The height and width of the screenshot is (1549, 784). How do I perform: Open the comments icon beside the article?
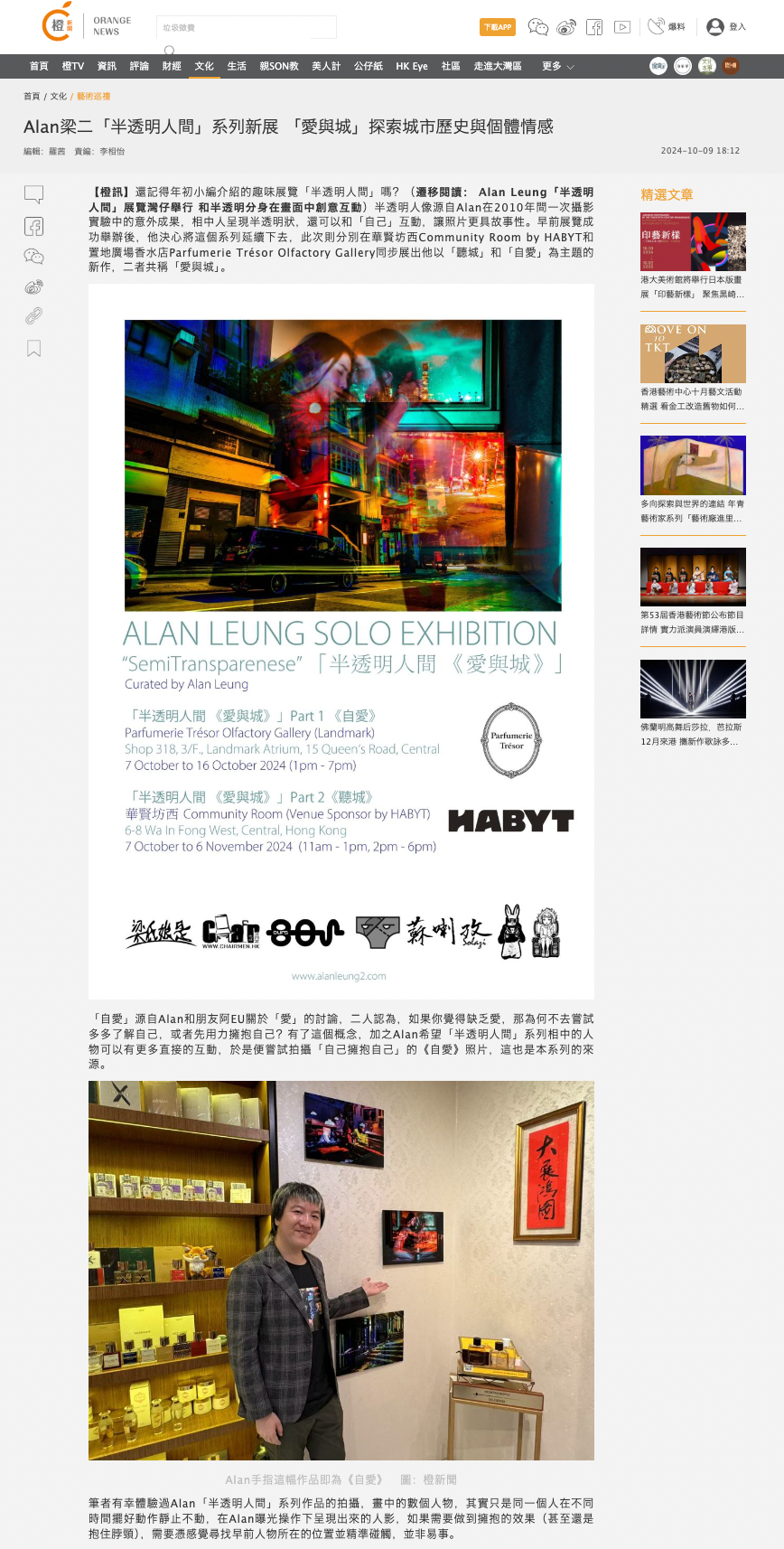pyautogui.click(x=33, y=194)
